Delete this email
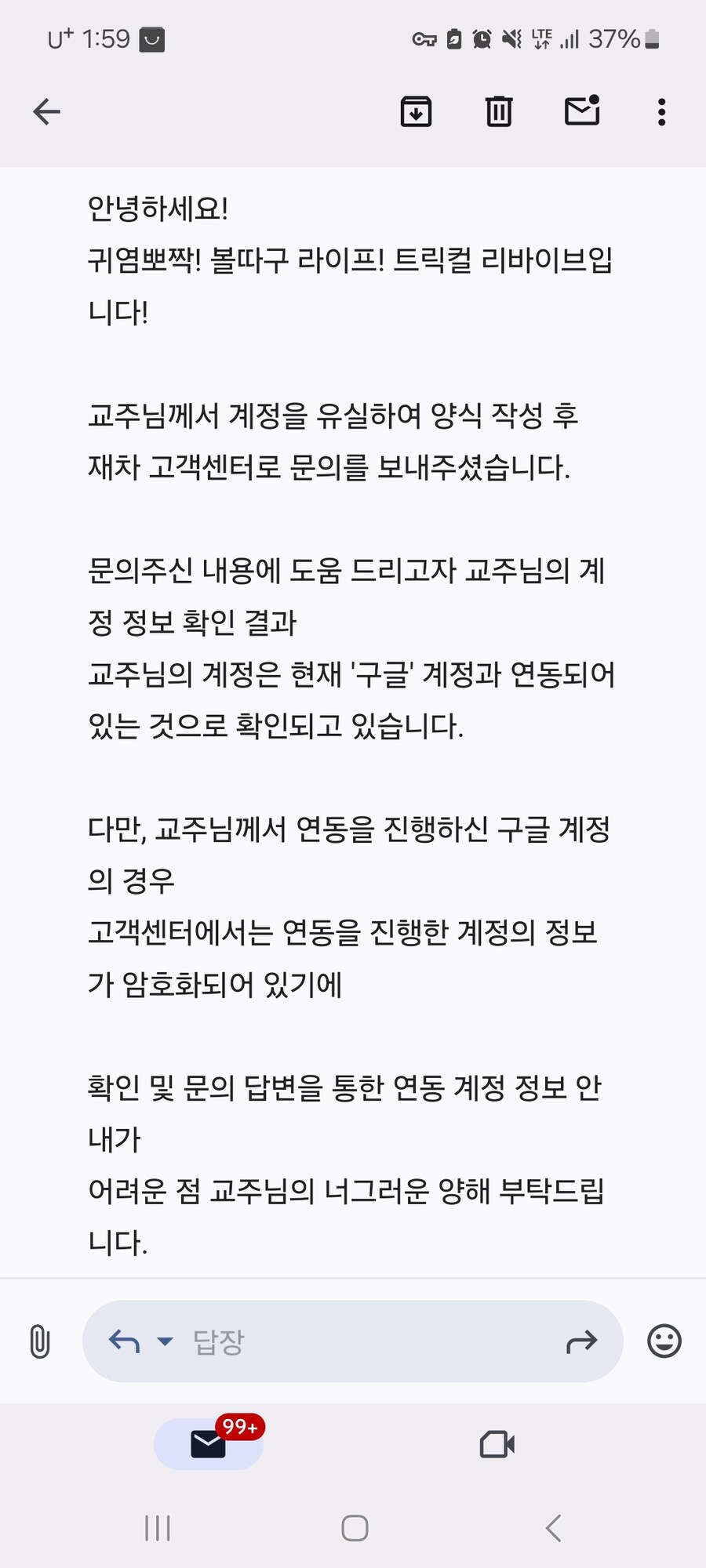706x1568 pixels. click(x=499, y=112)
